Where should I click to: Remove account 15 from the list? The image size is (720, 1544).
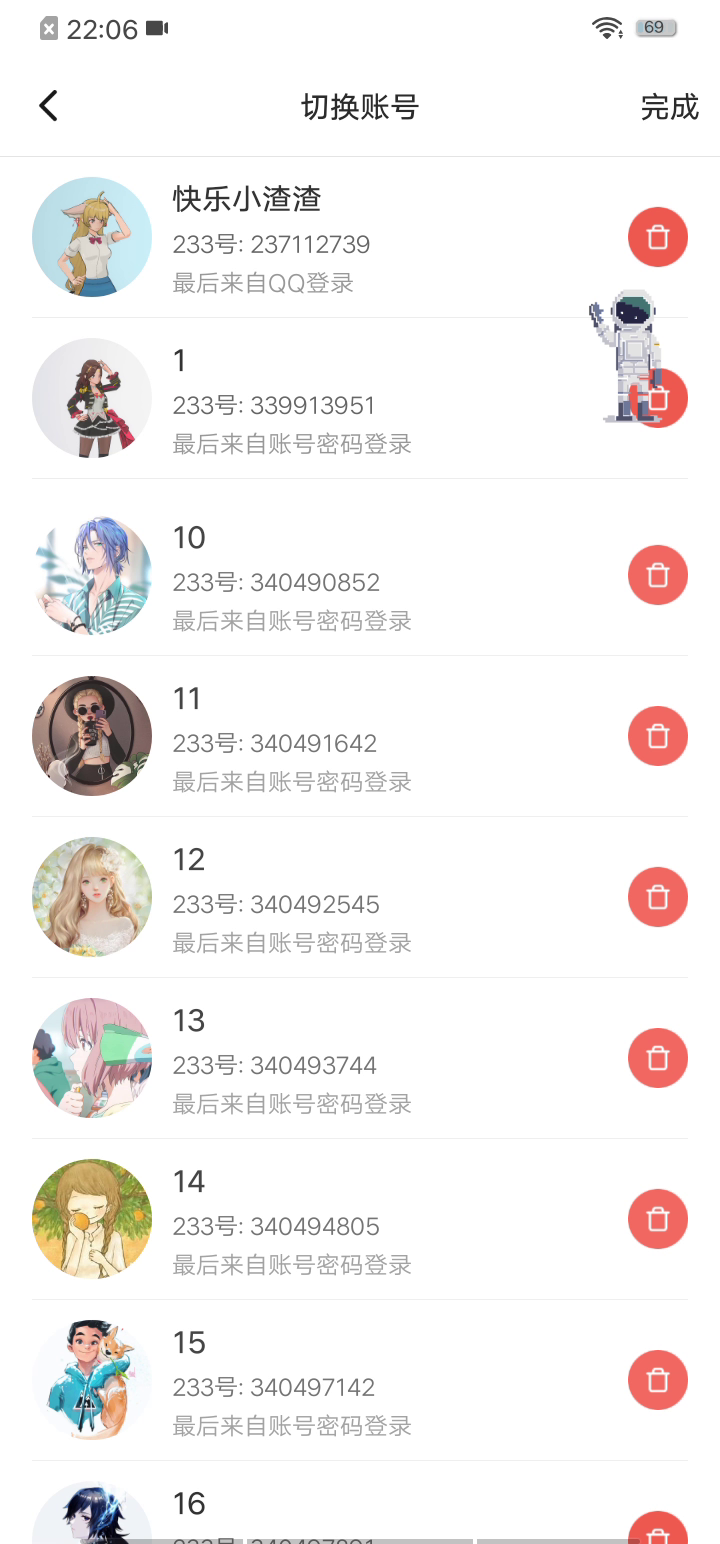click(657, 1380)
